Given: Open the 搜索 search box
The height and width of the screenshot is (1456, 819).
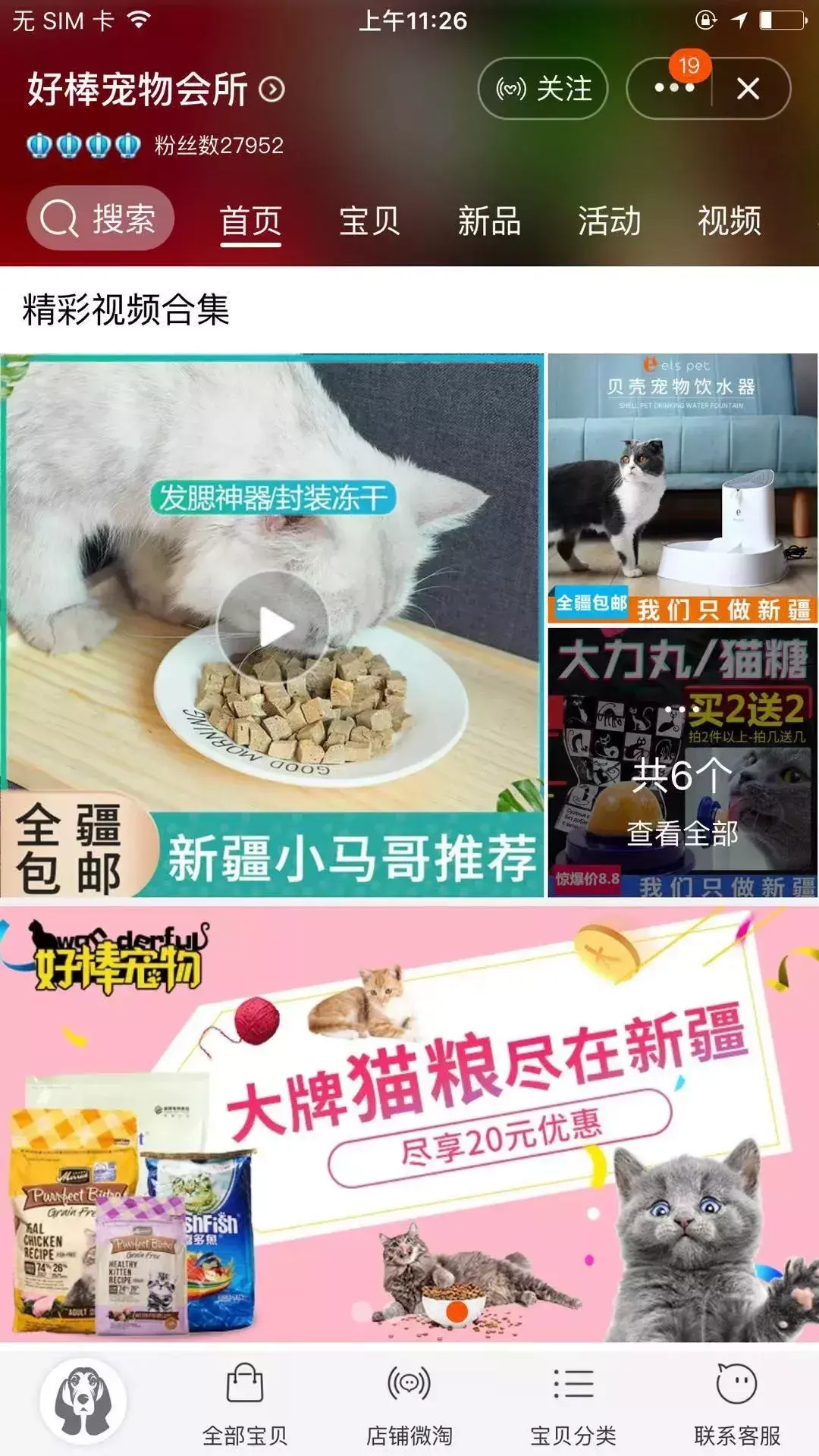Looking at the screenshot, I should pos(100,219).
